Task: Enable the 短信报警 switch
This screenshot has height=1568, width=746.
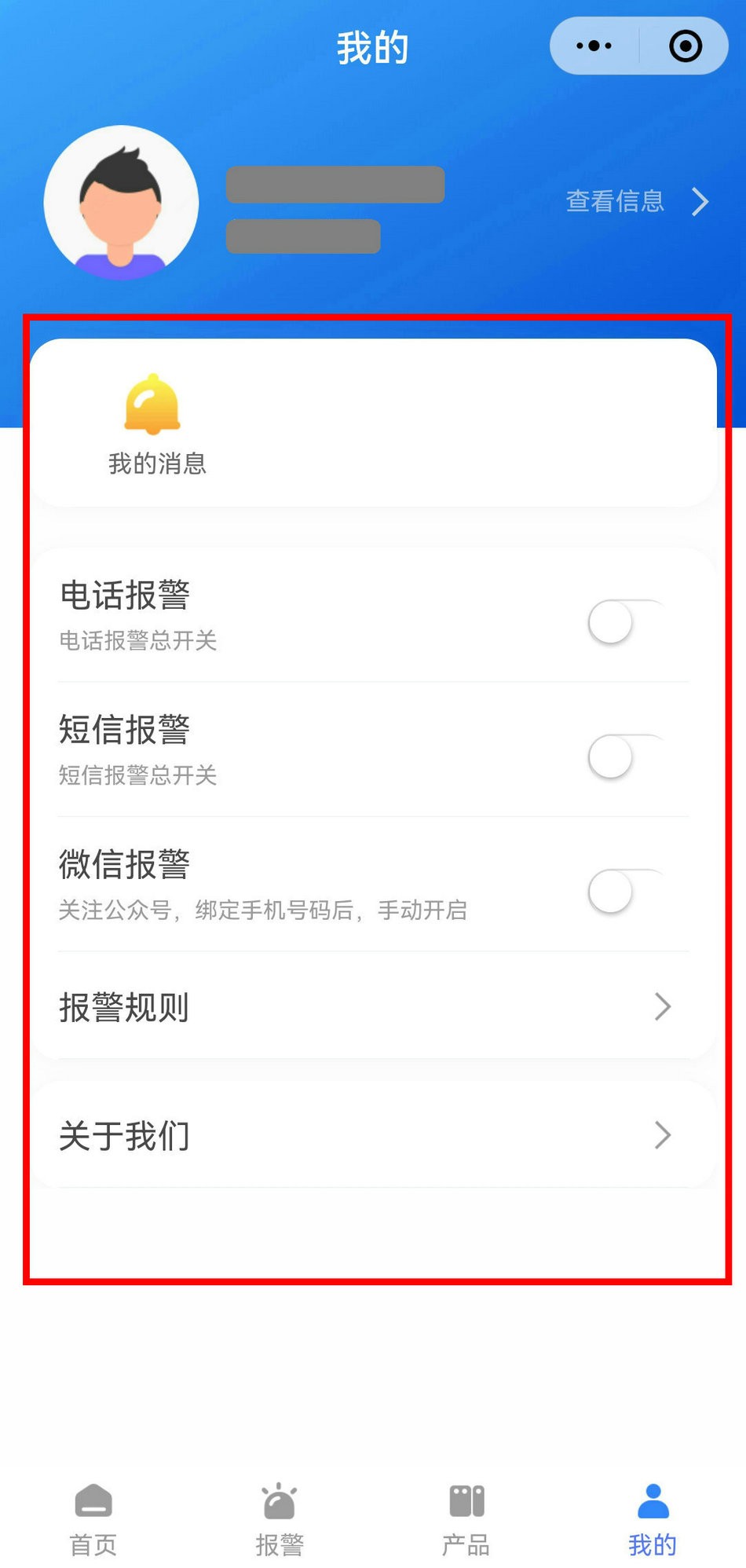Action: click(626, 757)
